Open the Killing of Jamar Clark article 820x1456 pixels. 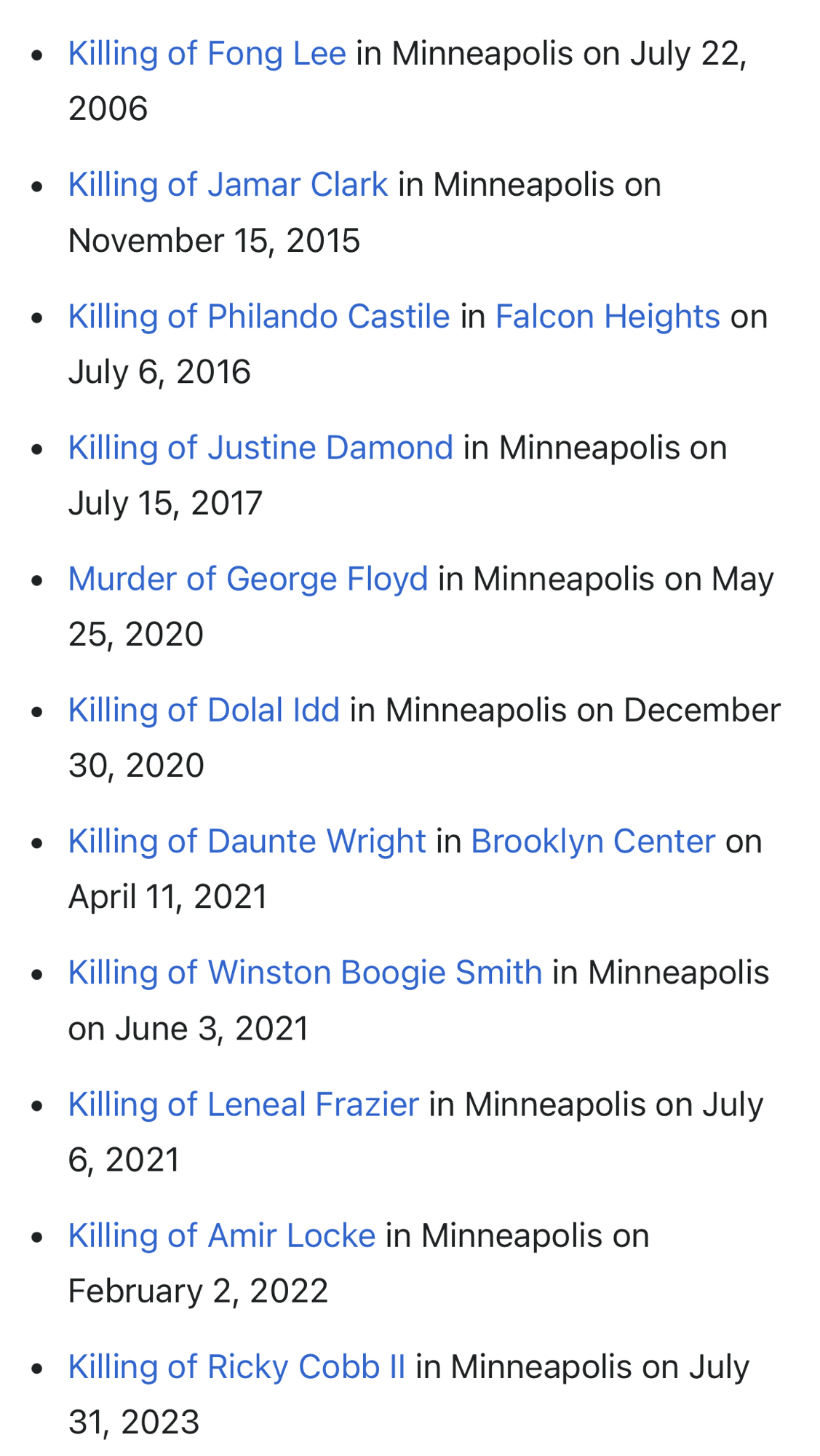click(x=228, y=185)
